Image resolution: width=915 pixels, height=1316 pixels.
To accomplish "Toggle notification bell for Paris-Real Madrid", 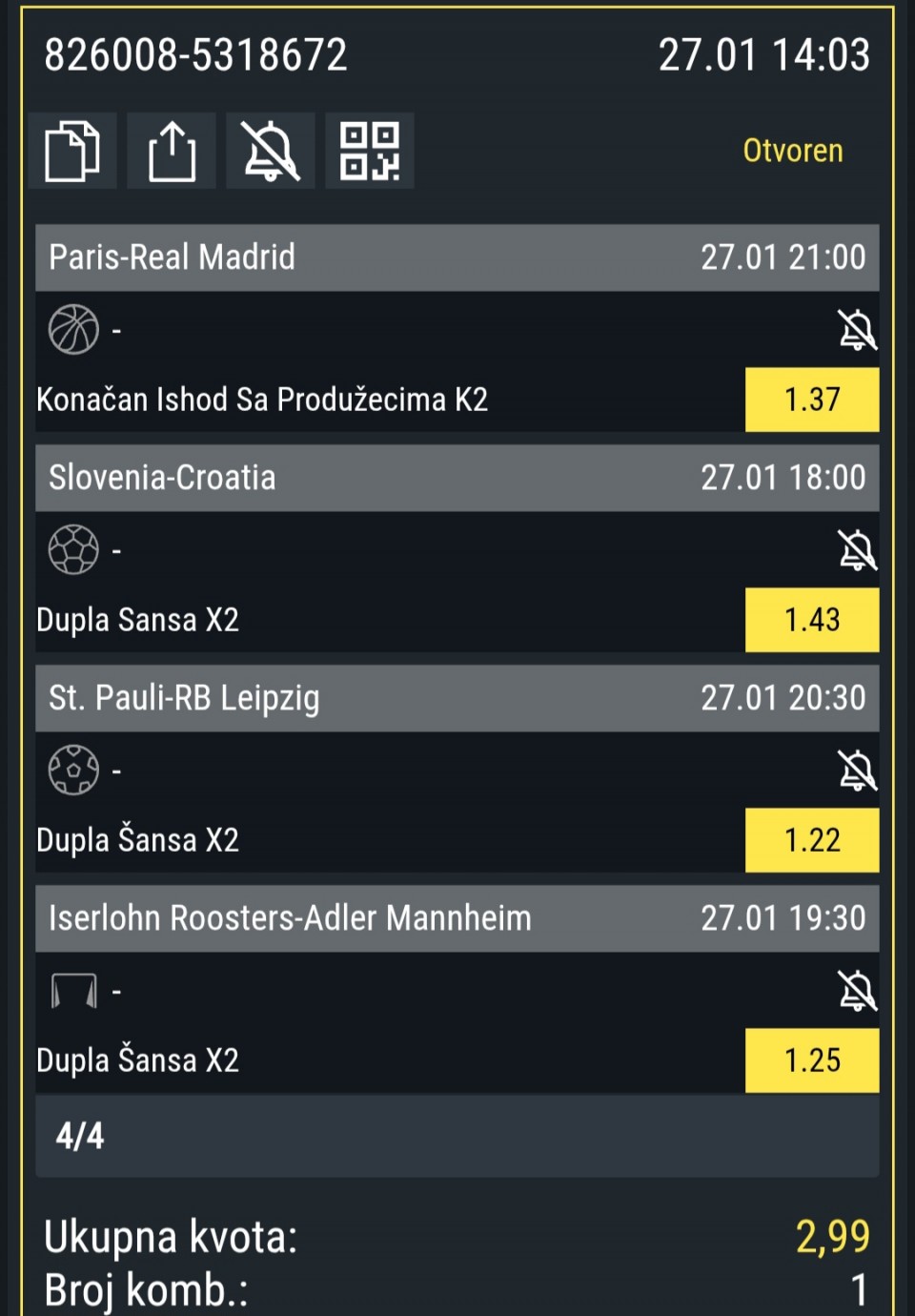I will 856,330.
